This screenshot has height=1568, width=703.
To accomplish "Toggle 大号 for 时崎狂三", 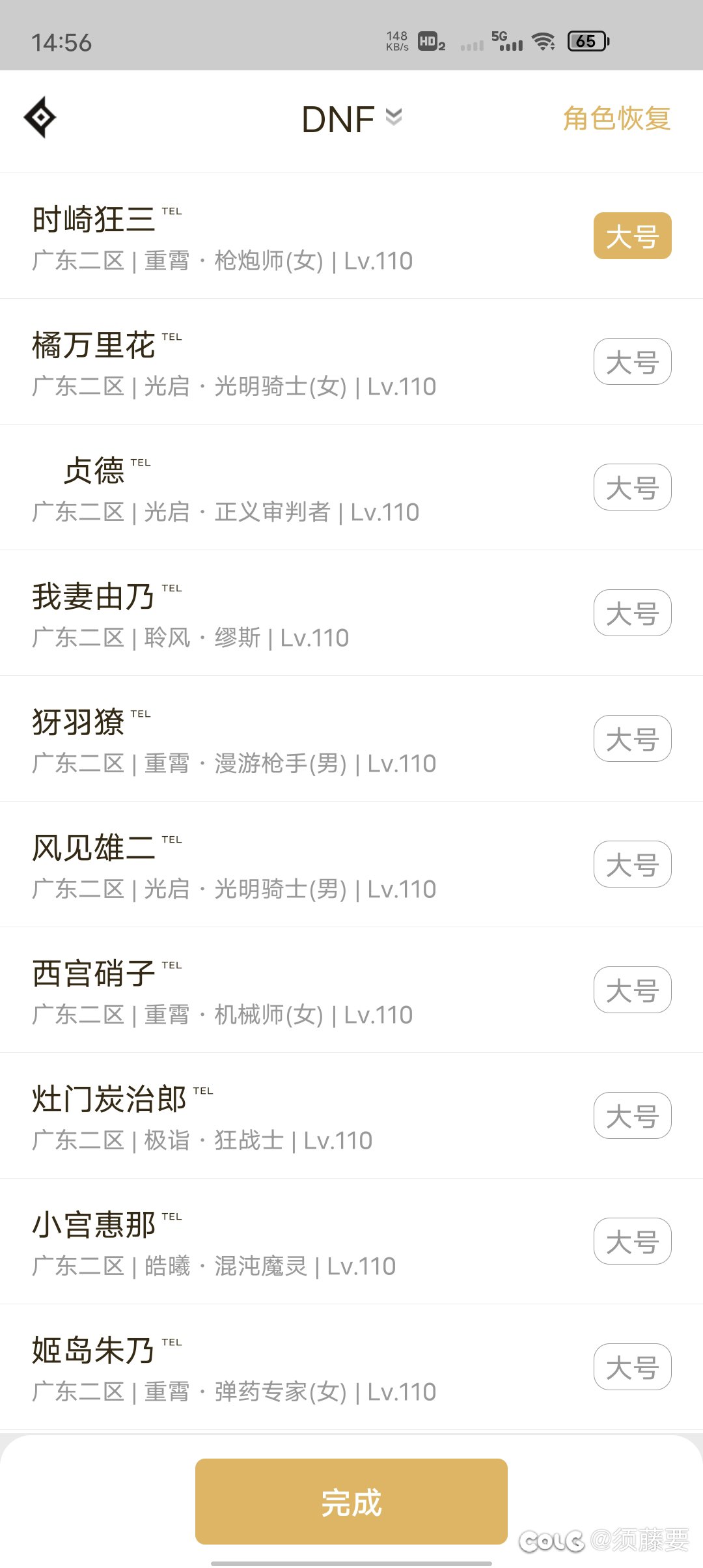I will point(632,236).
